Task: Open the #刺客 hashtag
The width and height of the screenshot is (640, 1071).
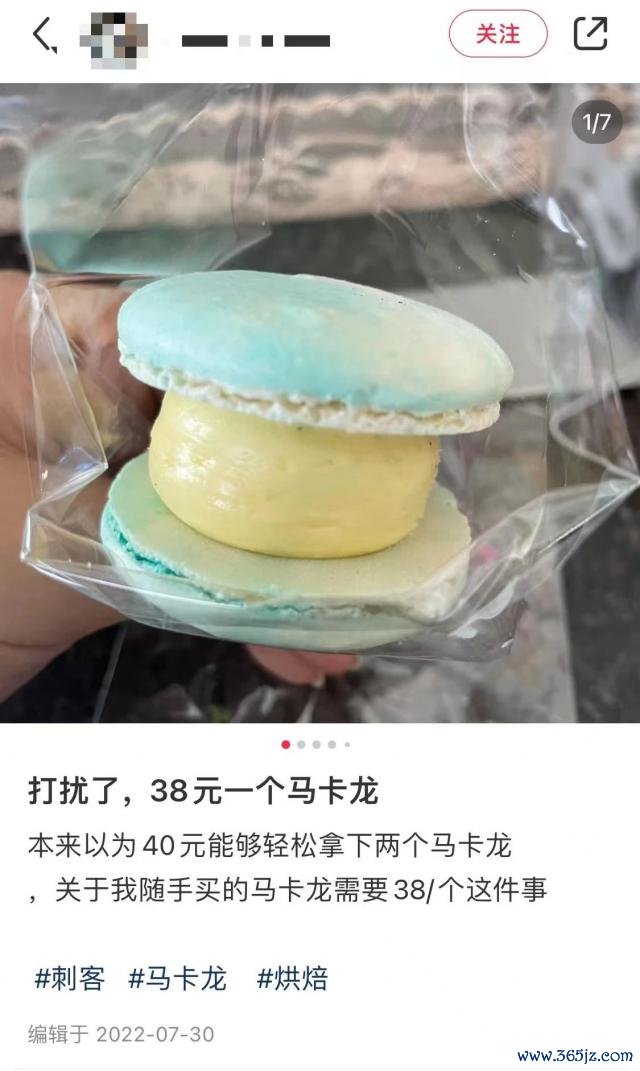Action: (69, 978)
